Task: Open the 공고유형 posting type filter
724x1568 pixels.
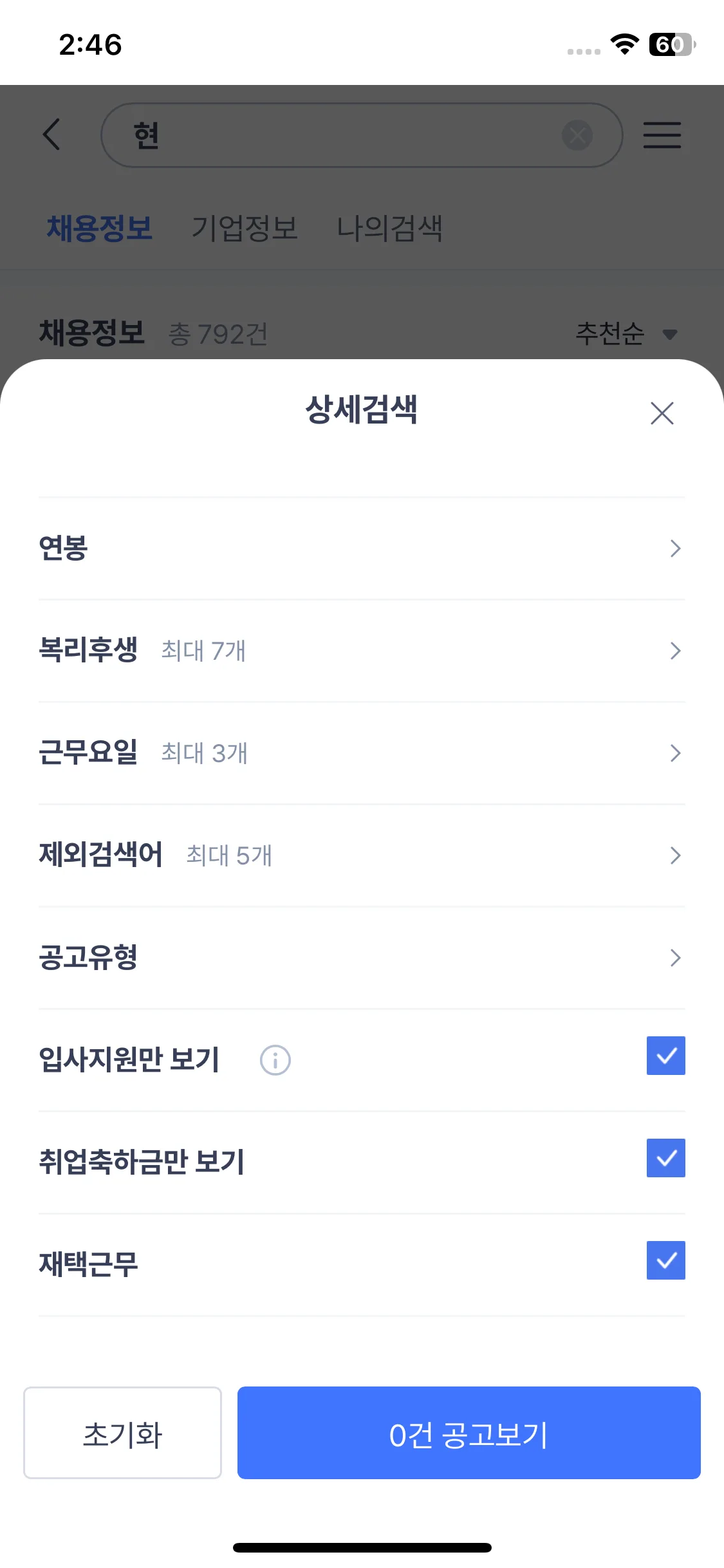Action: click(361, 958)
